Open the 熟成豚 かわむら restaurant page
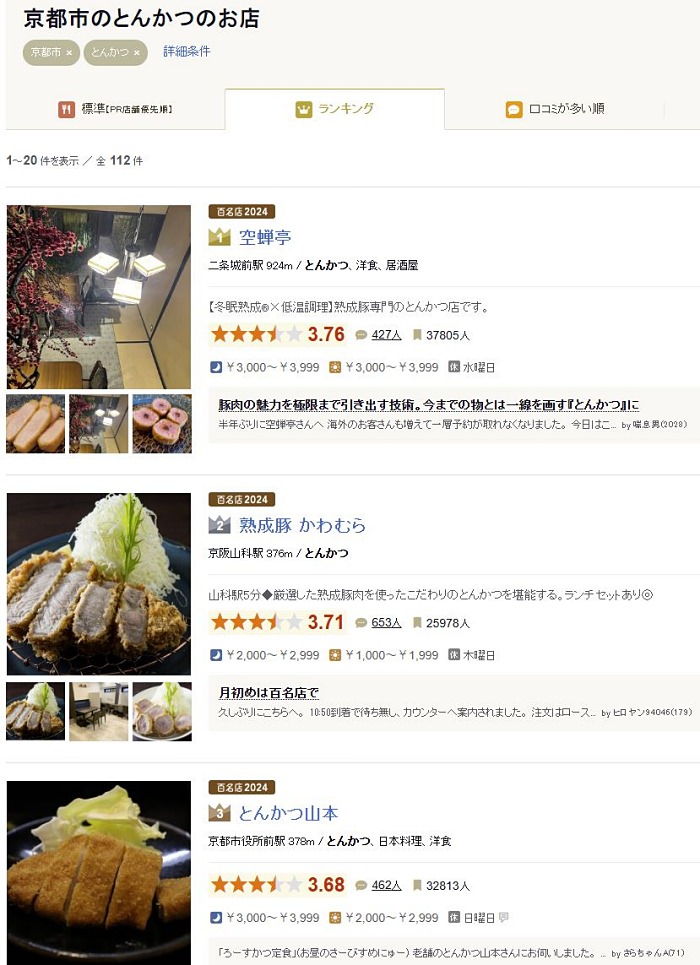700x965 pixels. [302, 526]
